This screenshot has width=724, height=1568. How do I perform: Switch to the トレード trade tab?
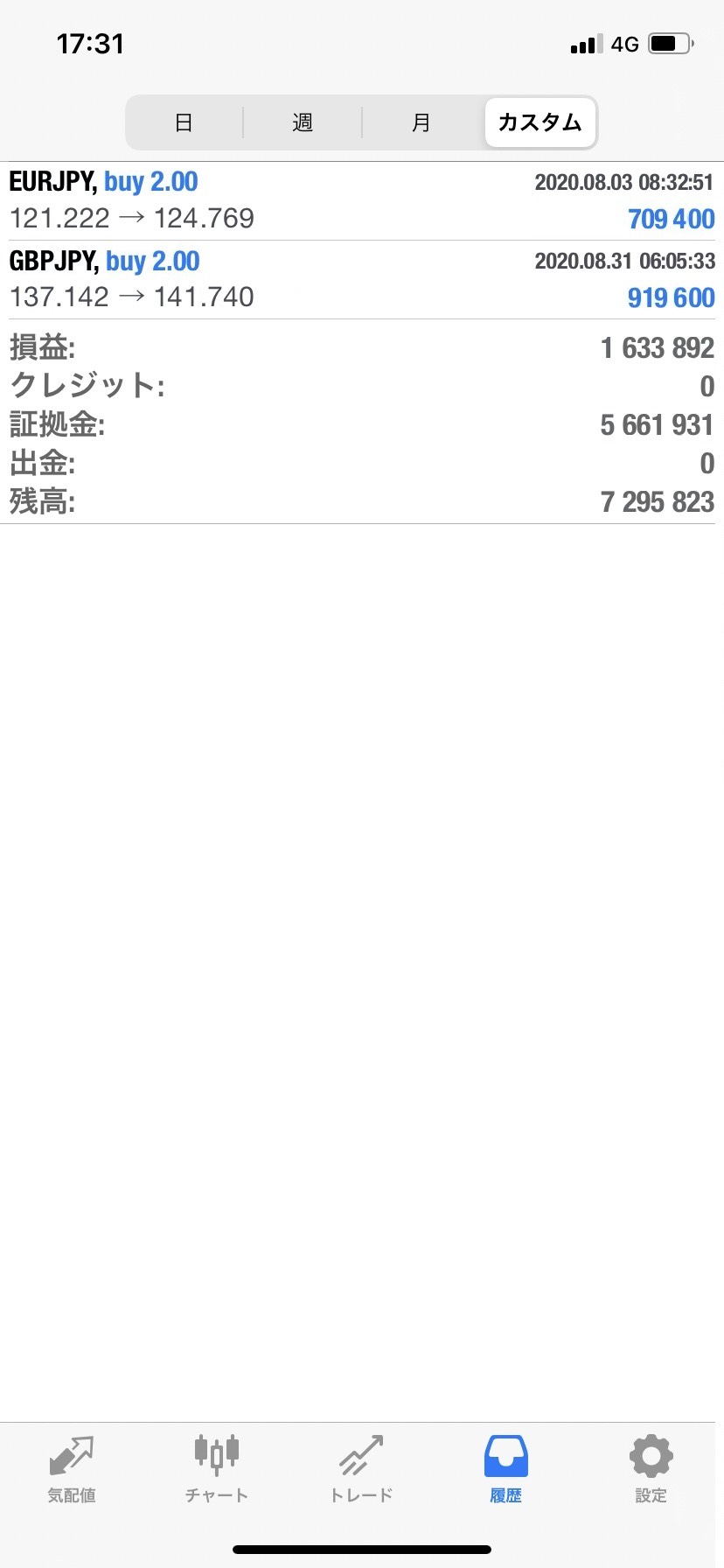click(361, 1470)
